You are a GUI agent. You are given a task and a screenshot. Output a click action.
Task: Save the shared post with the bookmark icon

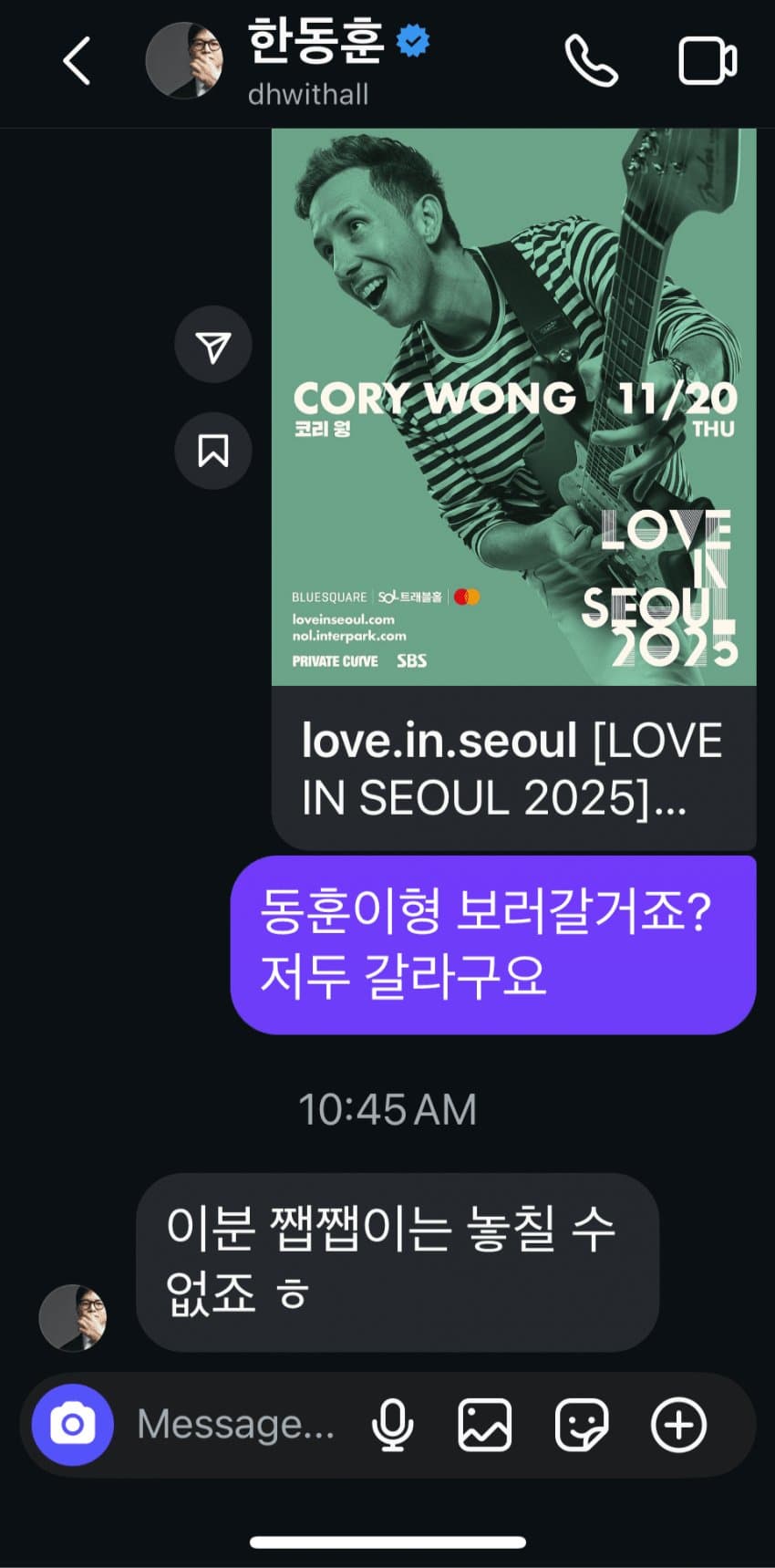pyautogui.click(x=213, y=451)
